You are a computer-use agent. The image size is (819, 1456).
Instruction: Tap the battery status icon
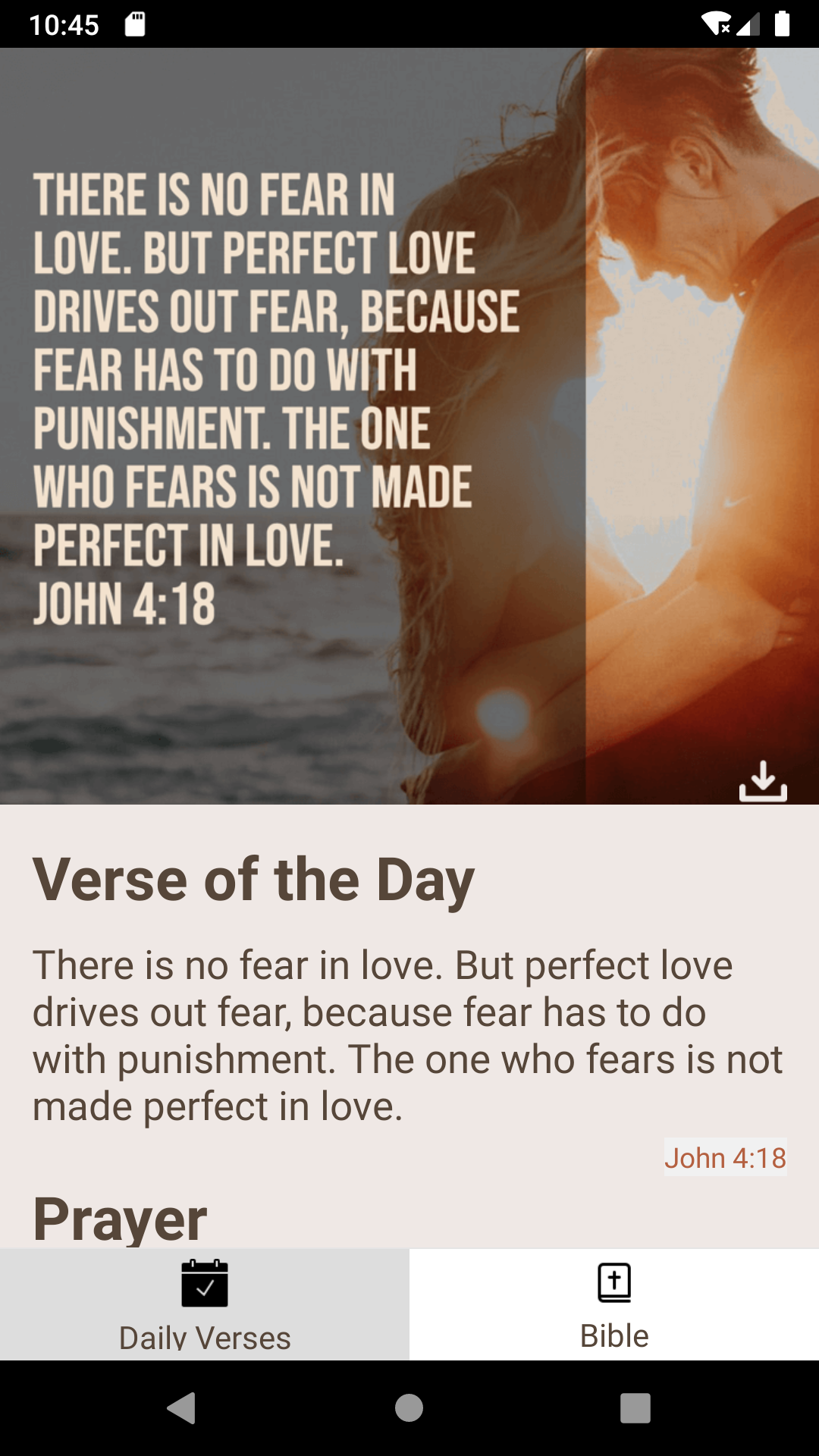(783, 24)
